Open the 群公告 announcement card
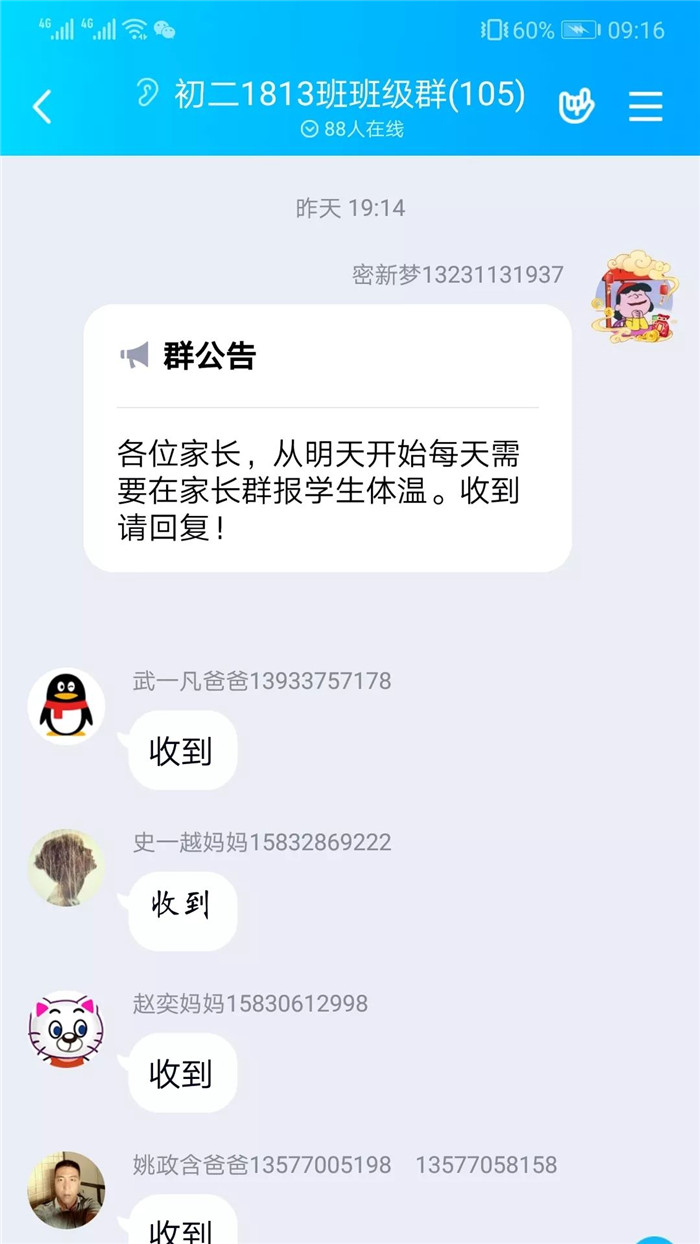This screenshot has width=700, height=1244. coord(327,438)
